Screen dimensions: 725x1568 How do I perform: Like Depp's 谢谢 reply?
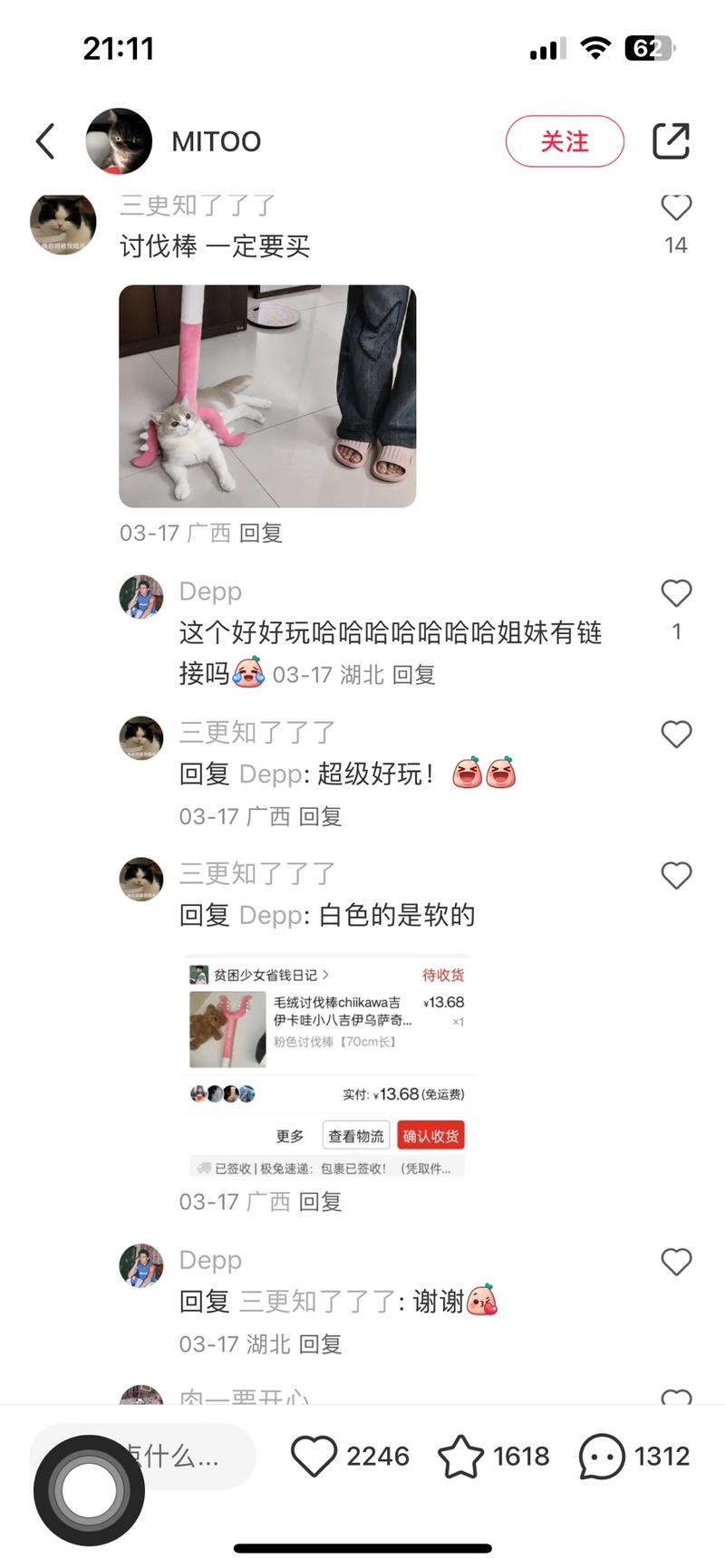(x=676, y=1262)
